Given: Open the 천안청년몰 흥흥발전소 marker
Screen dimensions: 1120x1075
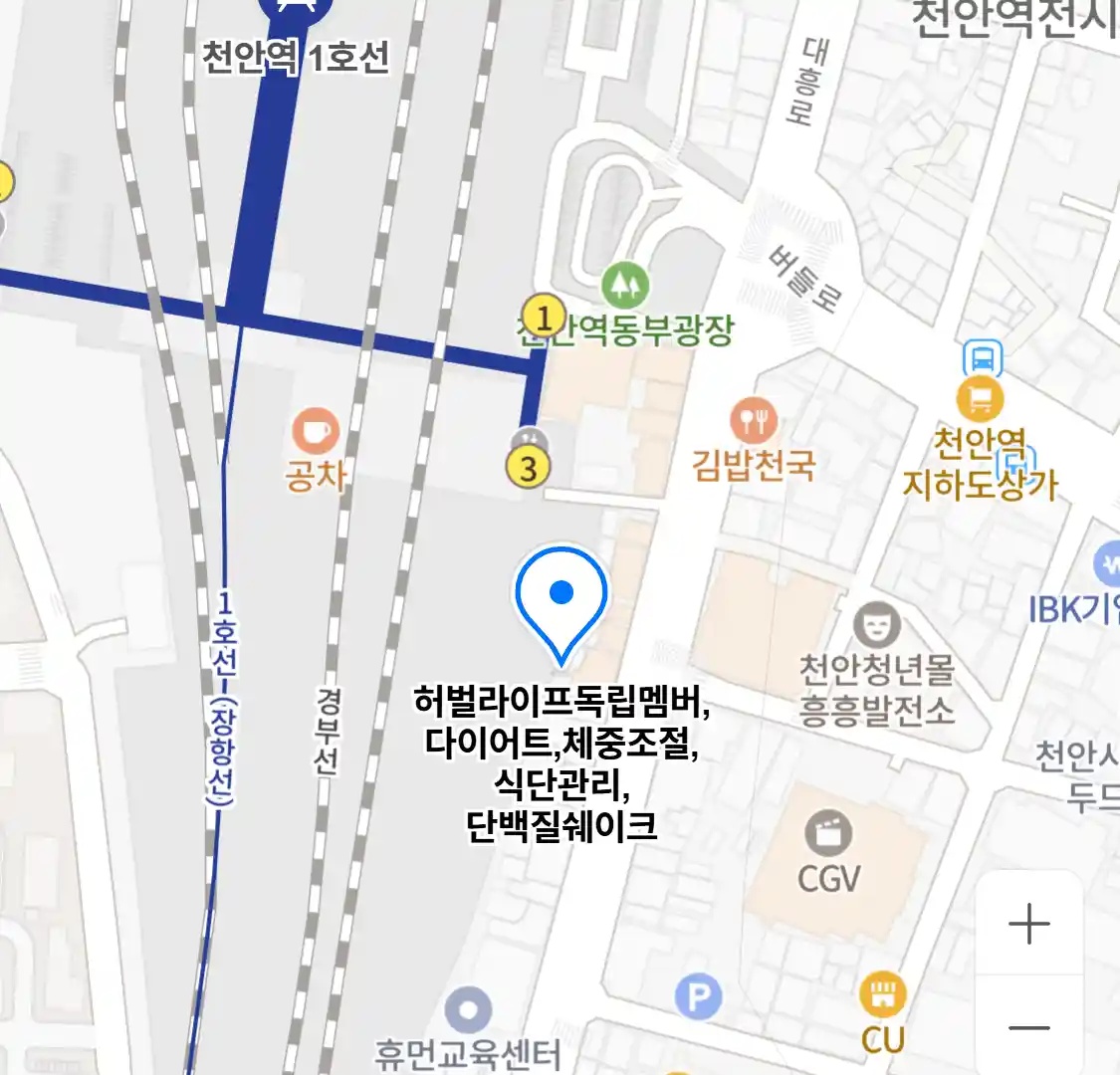Looking at the screenshot, I should coord(876,626).
